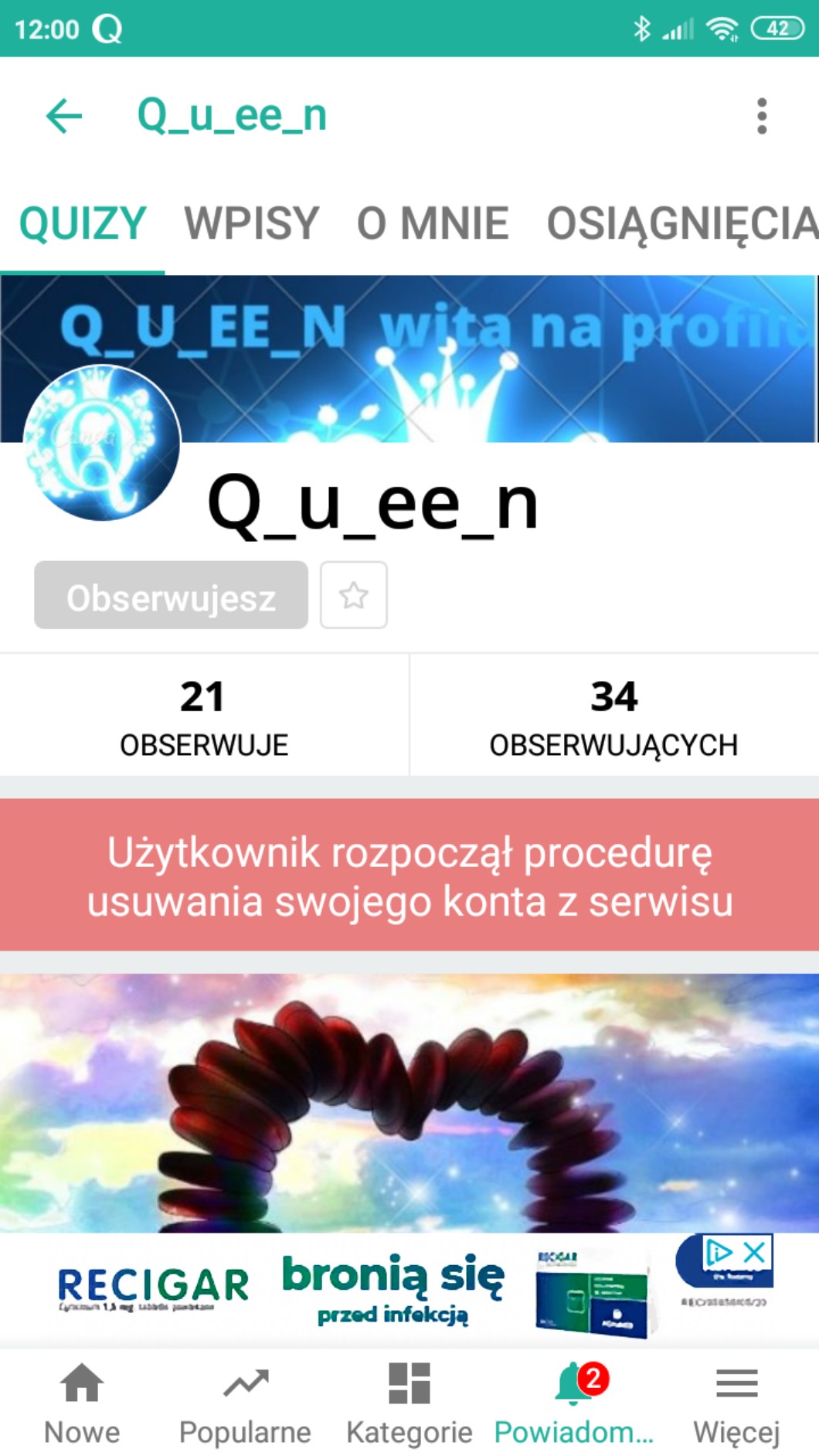Open the quiz with the colorful arch image
The width and height of the screenshot is (819, 1456).
click(409, 1103)
